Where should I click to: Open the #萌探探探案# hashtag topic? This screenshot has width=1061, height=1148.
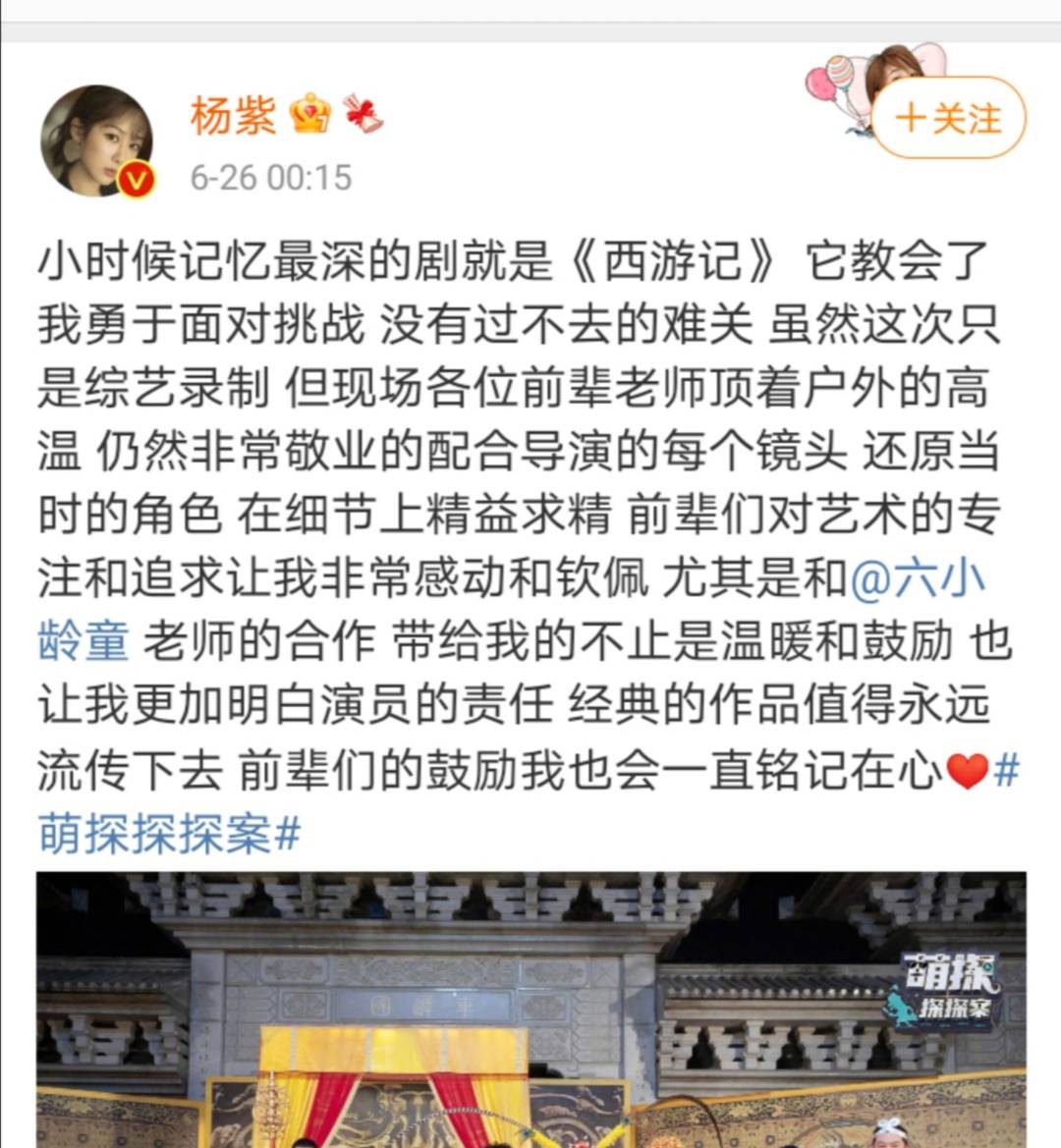pos(169,834)
